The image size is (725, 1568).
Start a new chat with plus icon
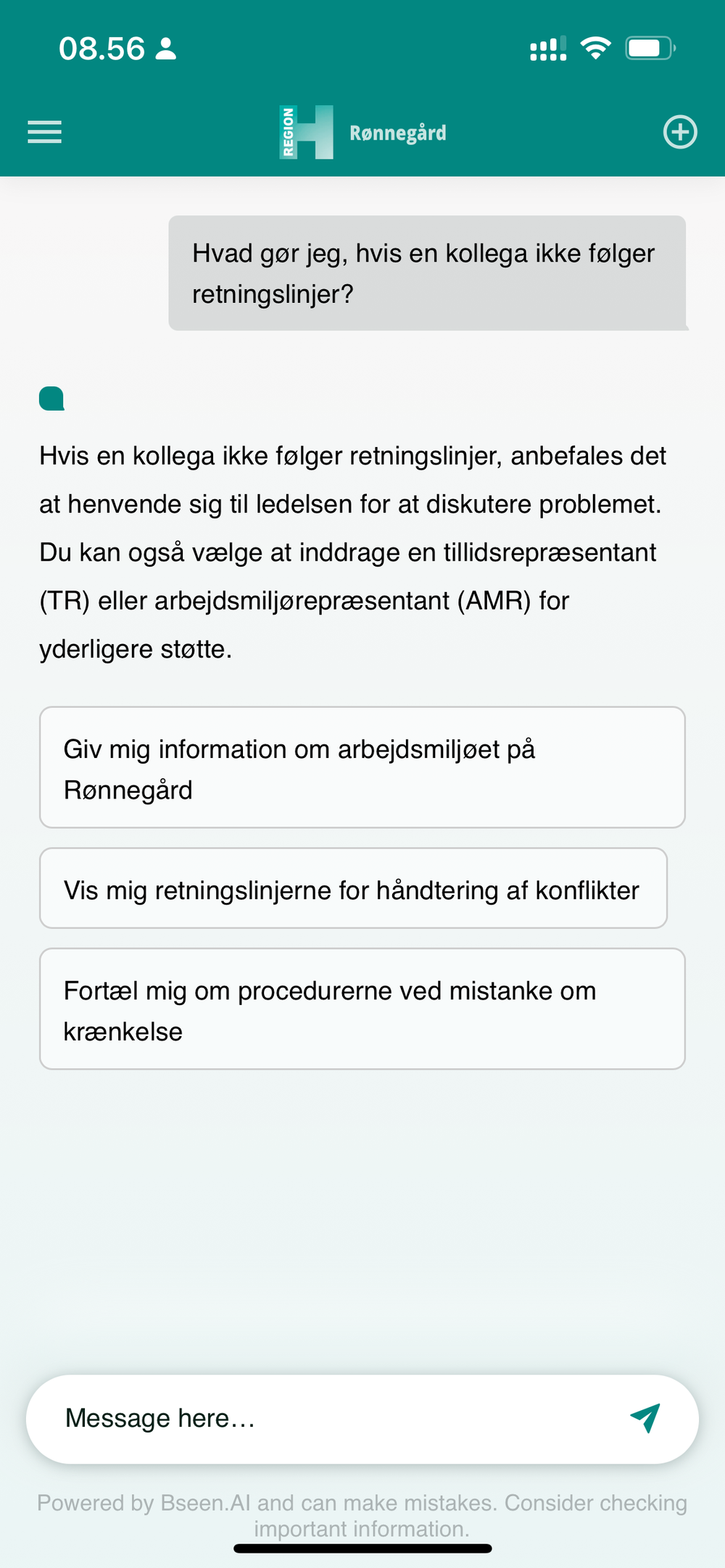(679, 132)
